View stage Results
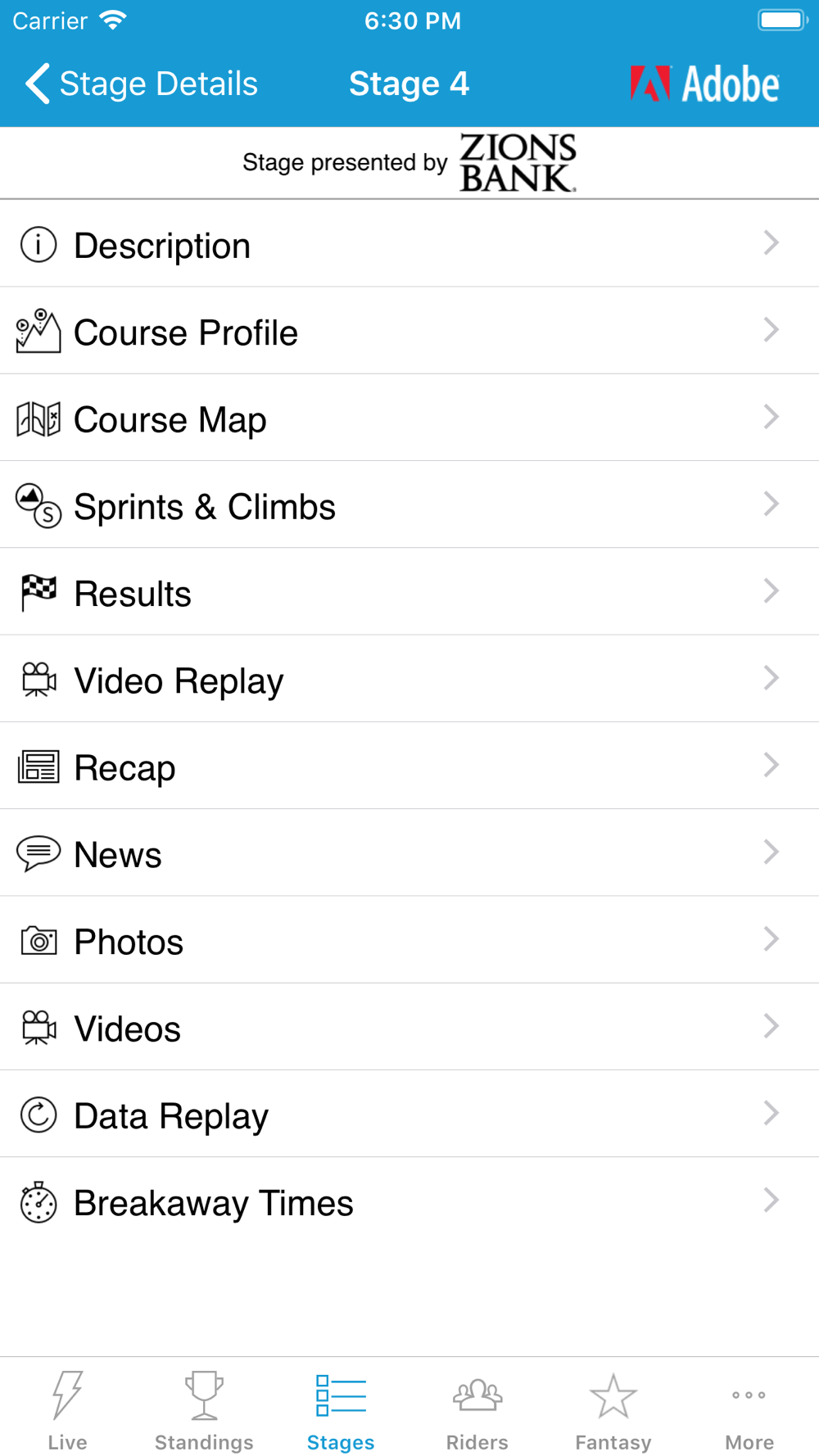The image size is (819, 1456). click(409, 591)
